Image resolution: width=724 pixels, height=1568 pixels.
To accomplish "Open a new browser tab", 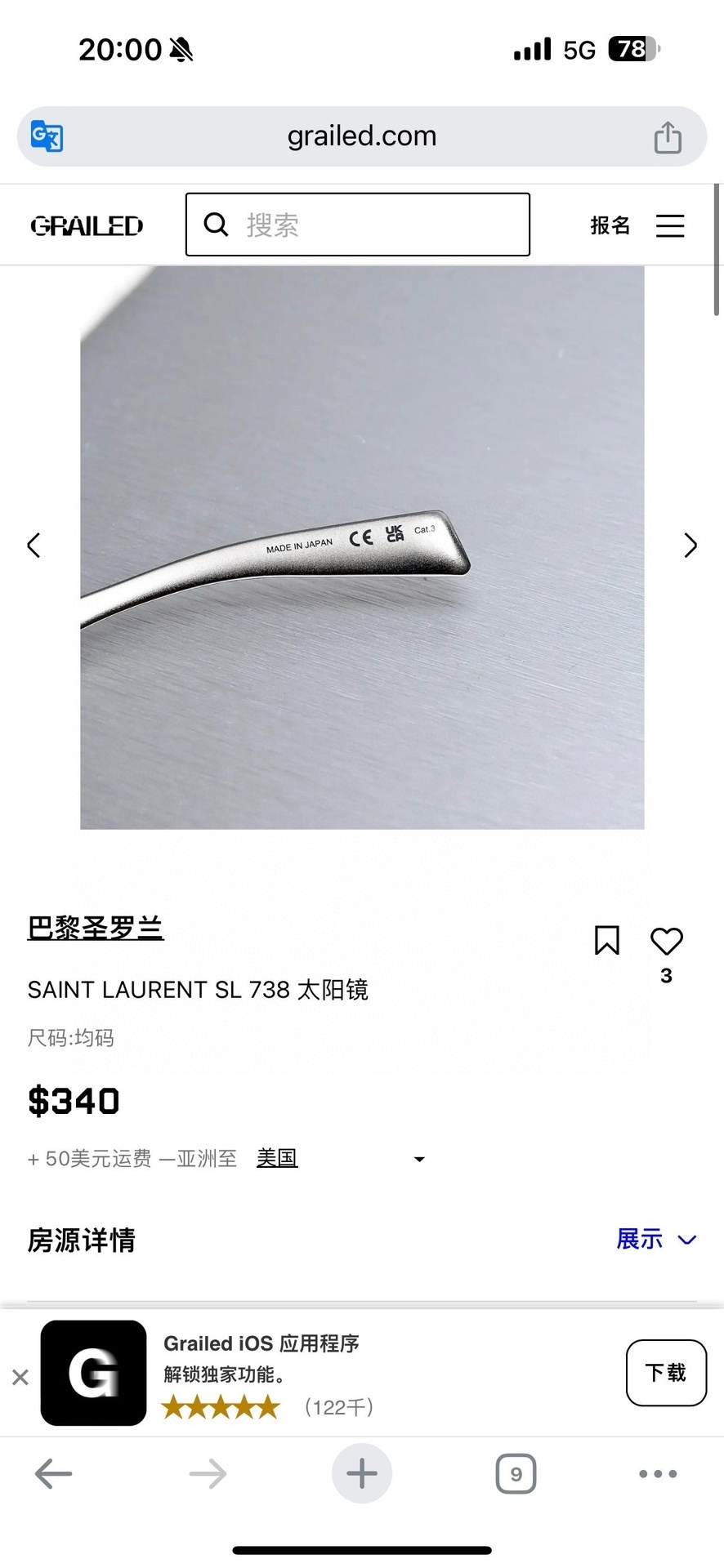I will pos(361,1474).
